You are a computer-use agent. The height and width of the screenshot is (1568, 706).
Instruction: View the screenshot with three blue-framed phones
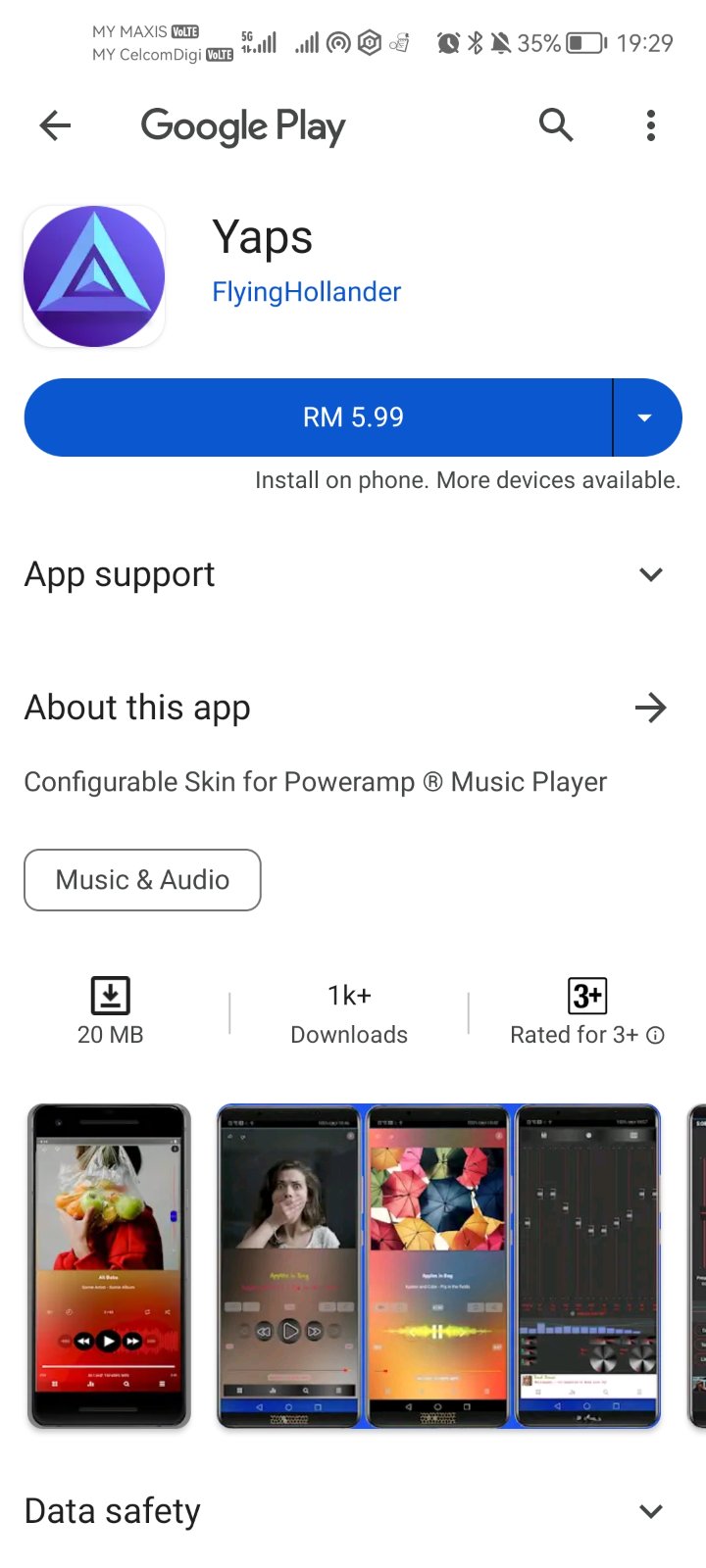[x=438, y=1264]
